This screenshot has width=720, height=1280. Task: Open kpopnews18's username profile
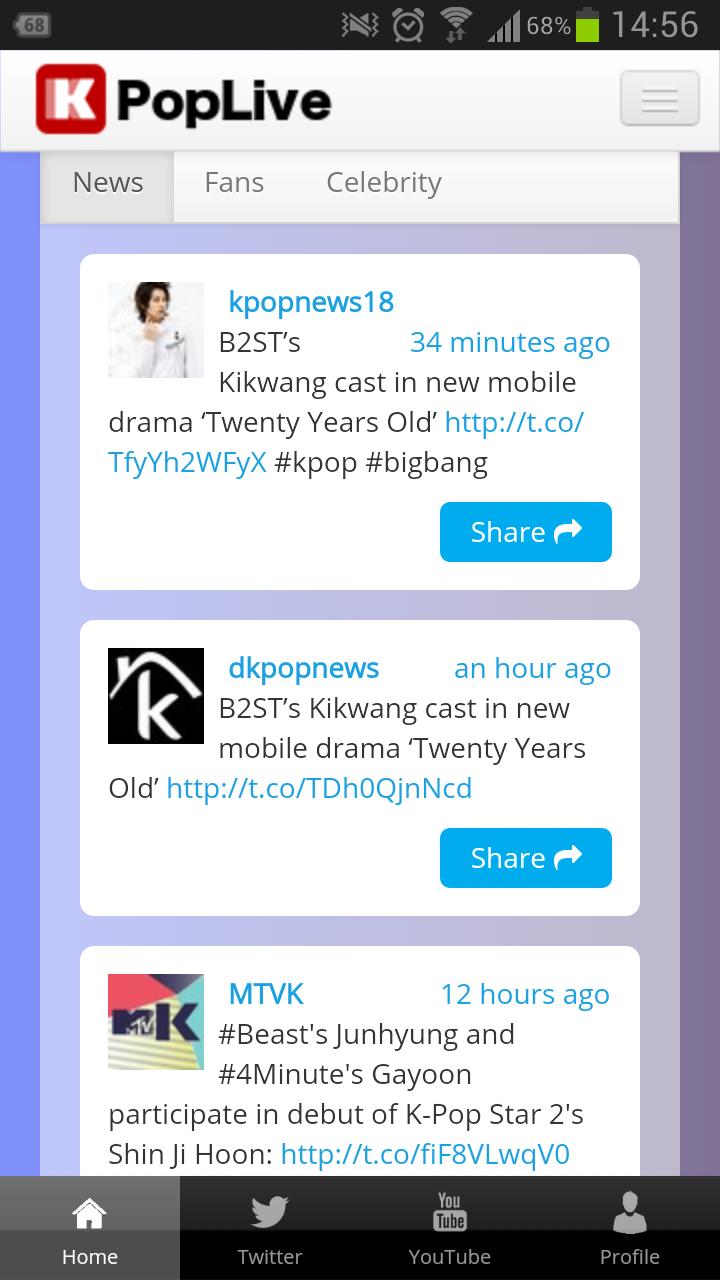tap(310, 302)
